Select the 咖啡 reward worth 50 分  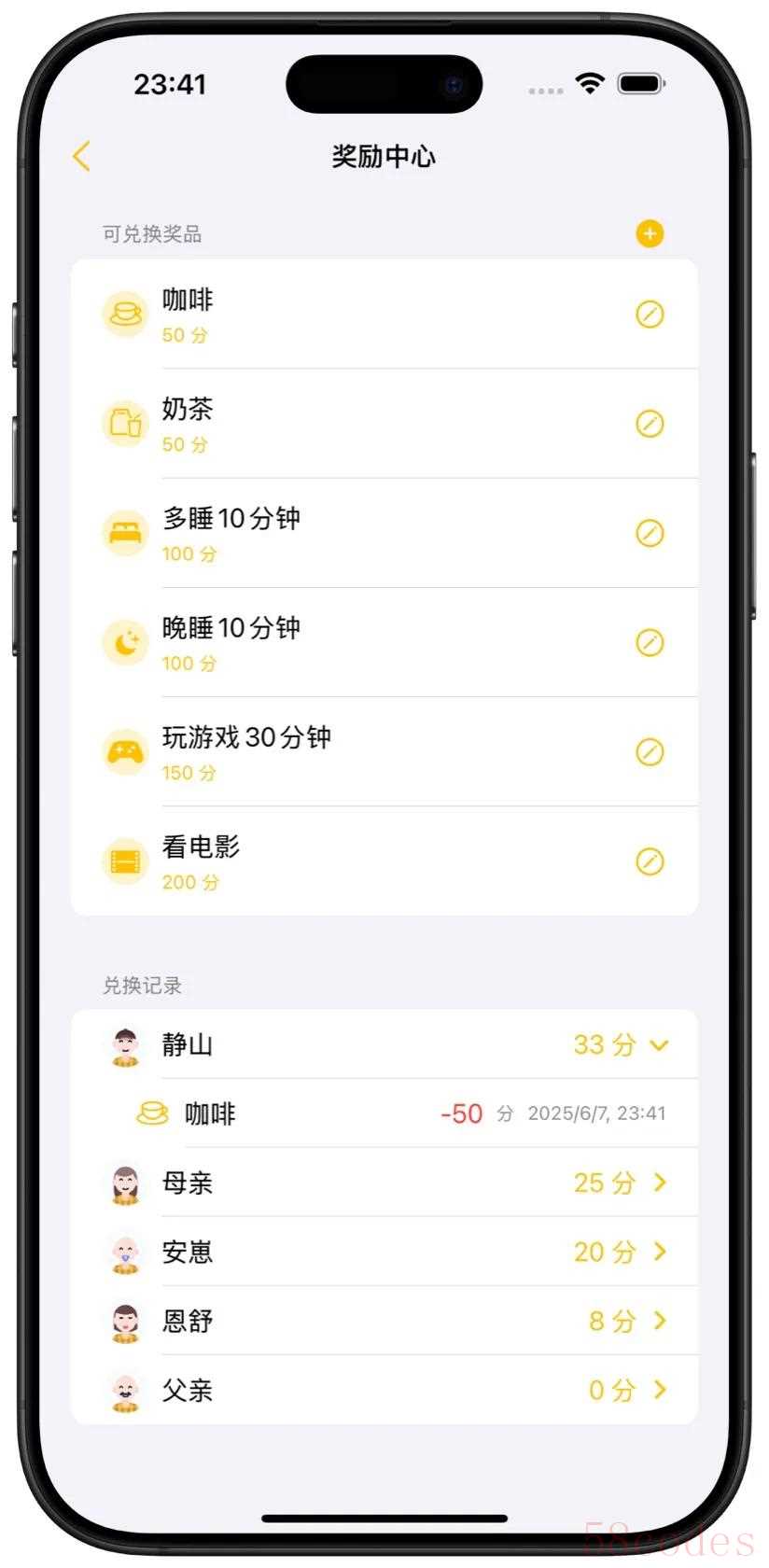(280, 315)
